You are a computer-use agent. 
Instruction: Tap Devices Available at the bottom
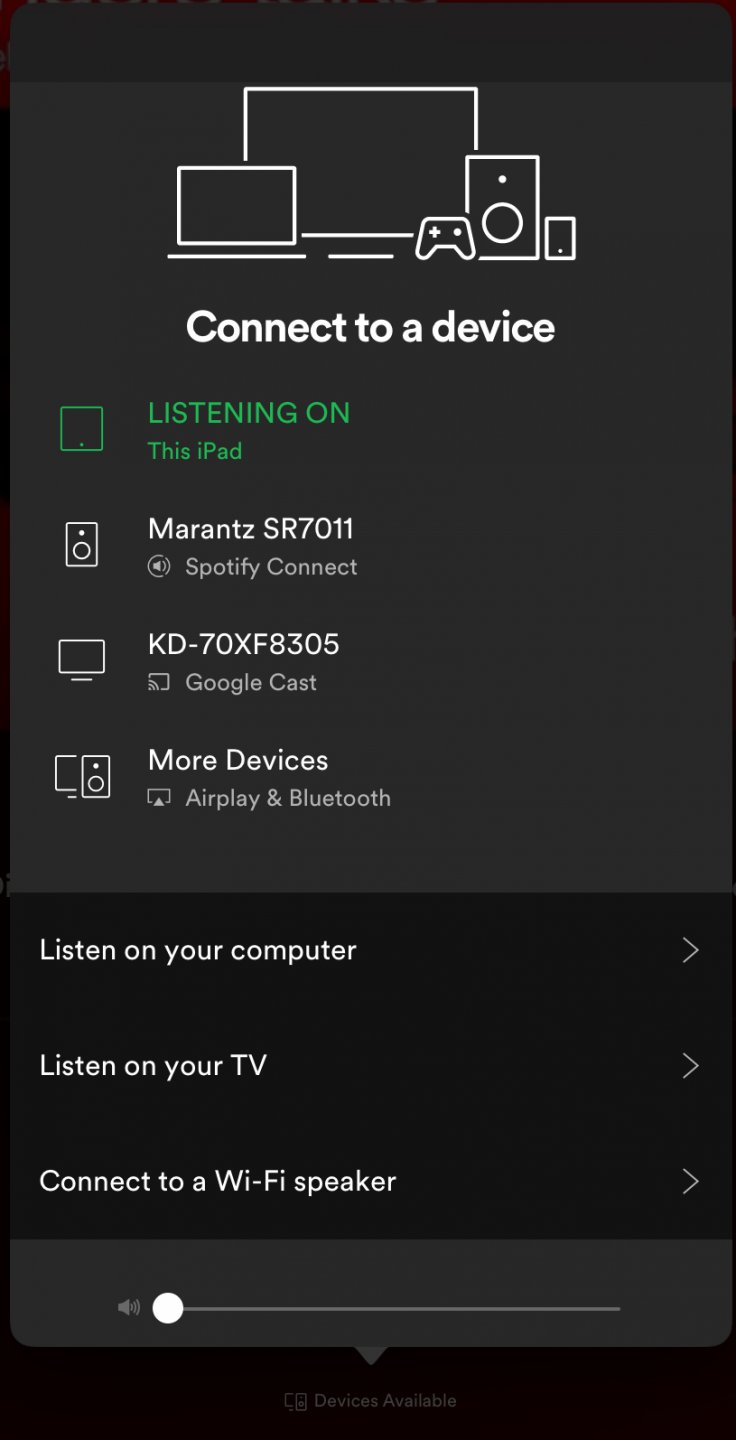(371, 1401)
